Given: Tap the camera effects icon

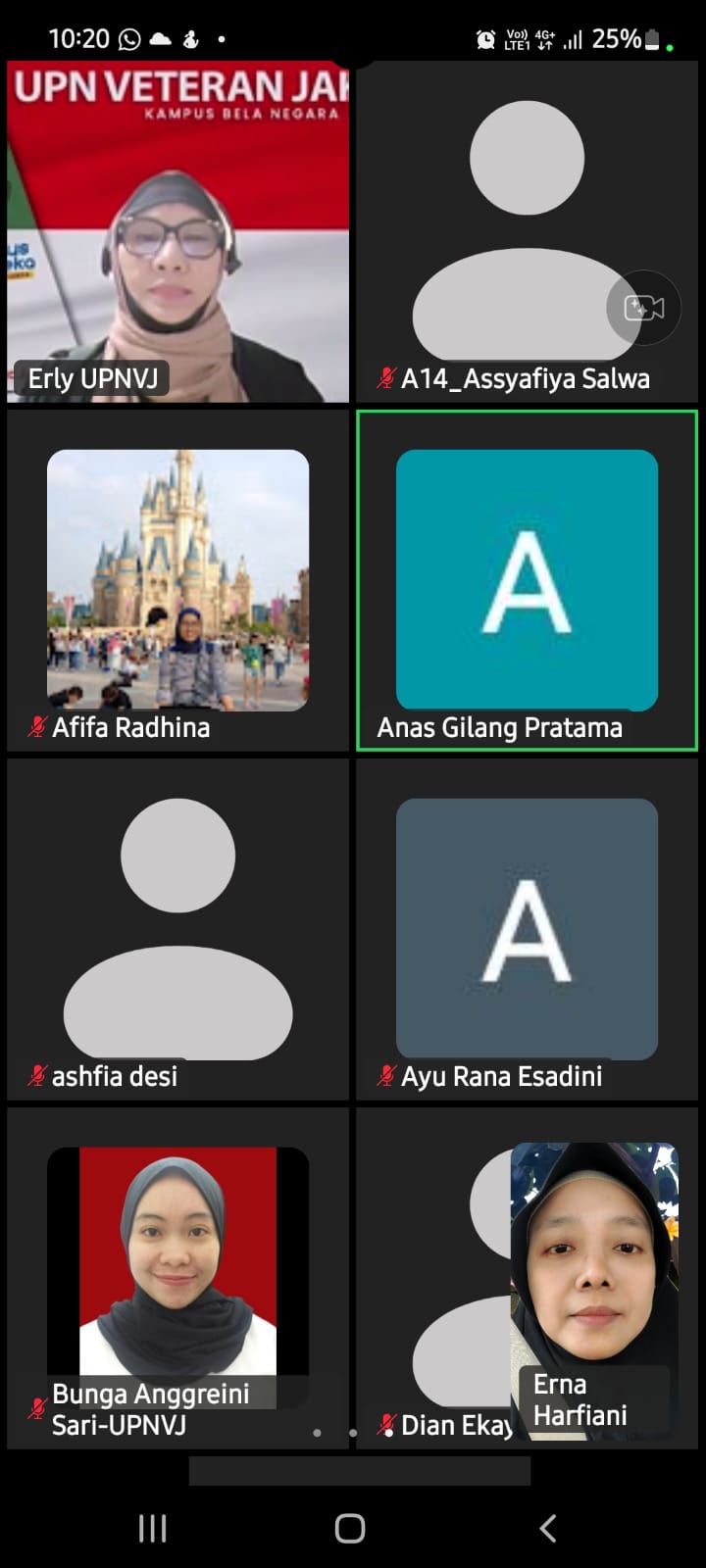Looking at the screenshot, I should (x=643, y=308).
